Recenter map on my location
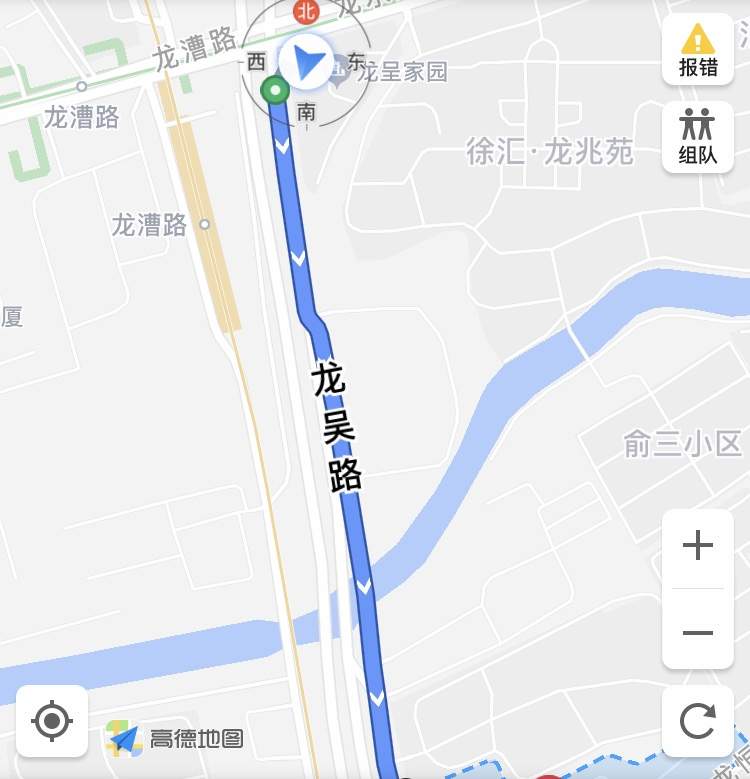Viewport: 750px width, 779px height. coord(52,720)
